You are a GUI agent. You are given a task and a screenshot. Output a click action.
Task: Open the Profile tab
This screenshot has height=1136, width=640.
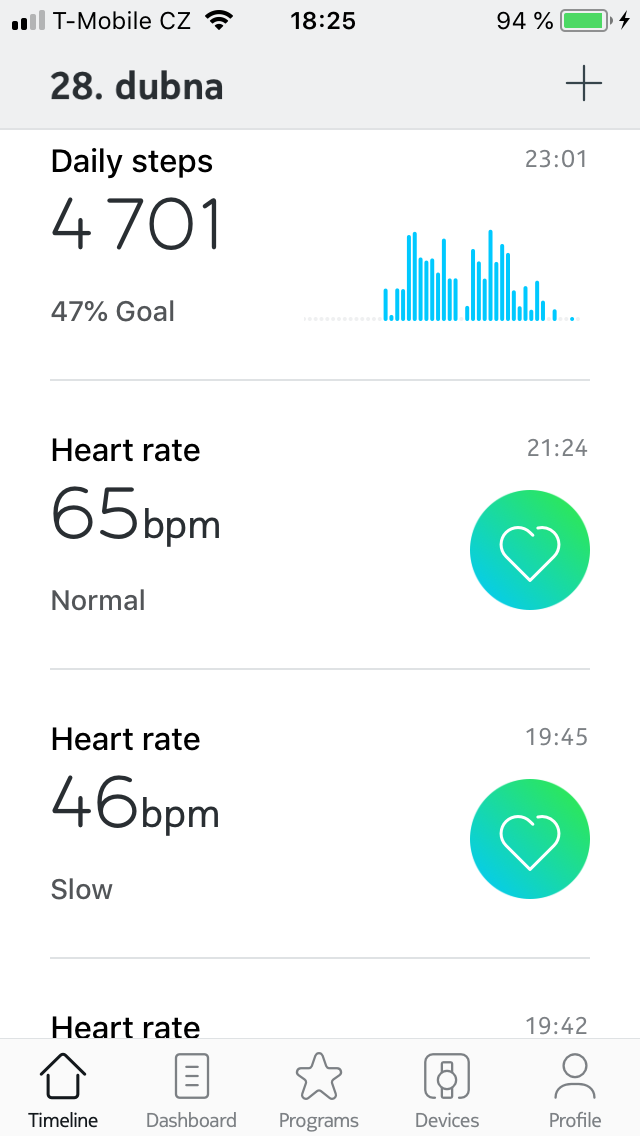[575, 1090]
